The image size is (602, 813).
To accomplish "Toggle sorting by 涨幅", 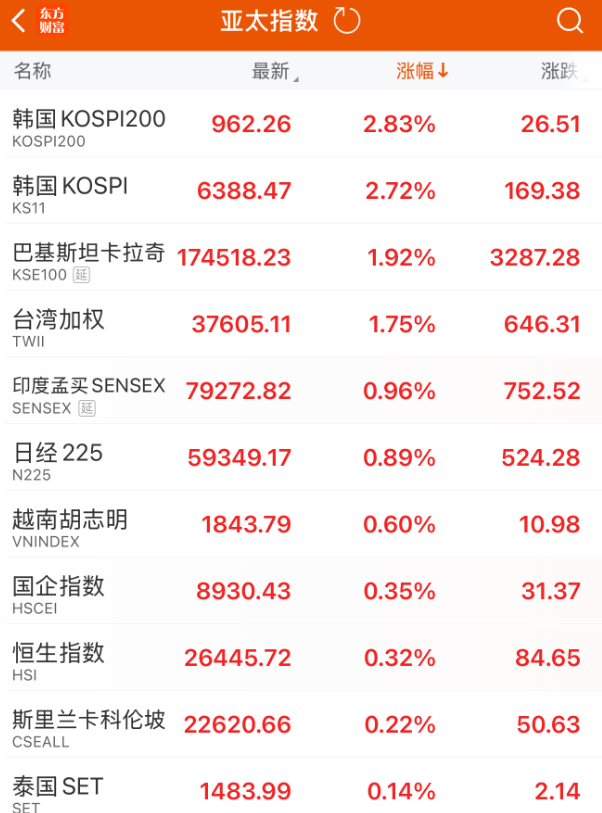I will coord(422,71).
